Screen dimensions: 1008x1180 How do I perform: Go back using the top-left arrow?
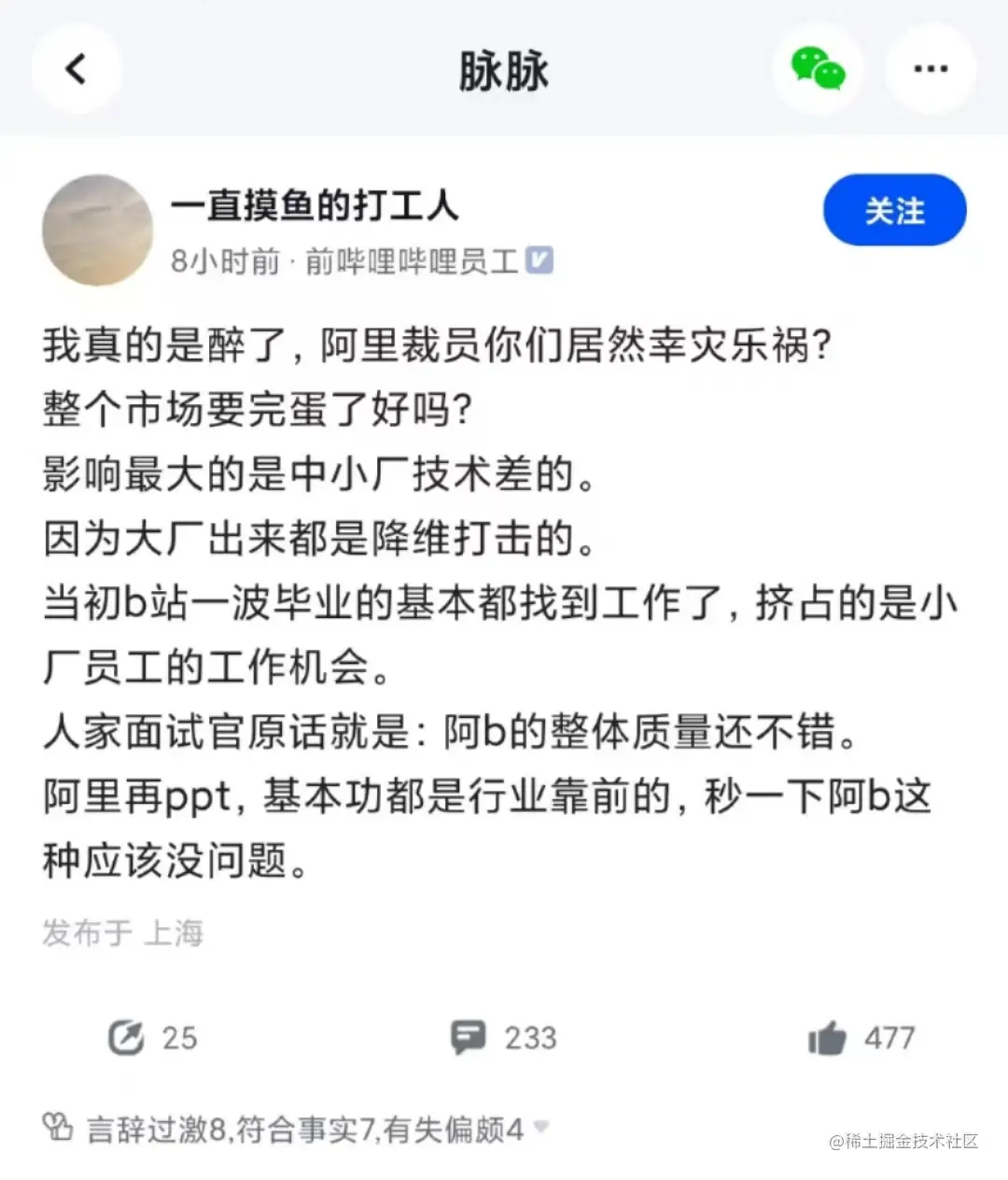point(77,69)
